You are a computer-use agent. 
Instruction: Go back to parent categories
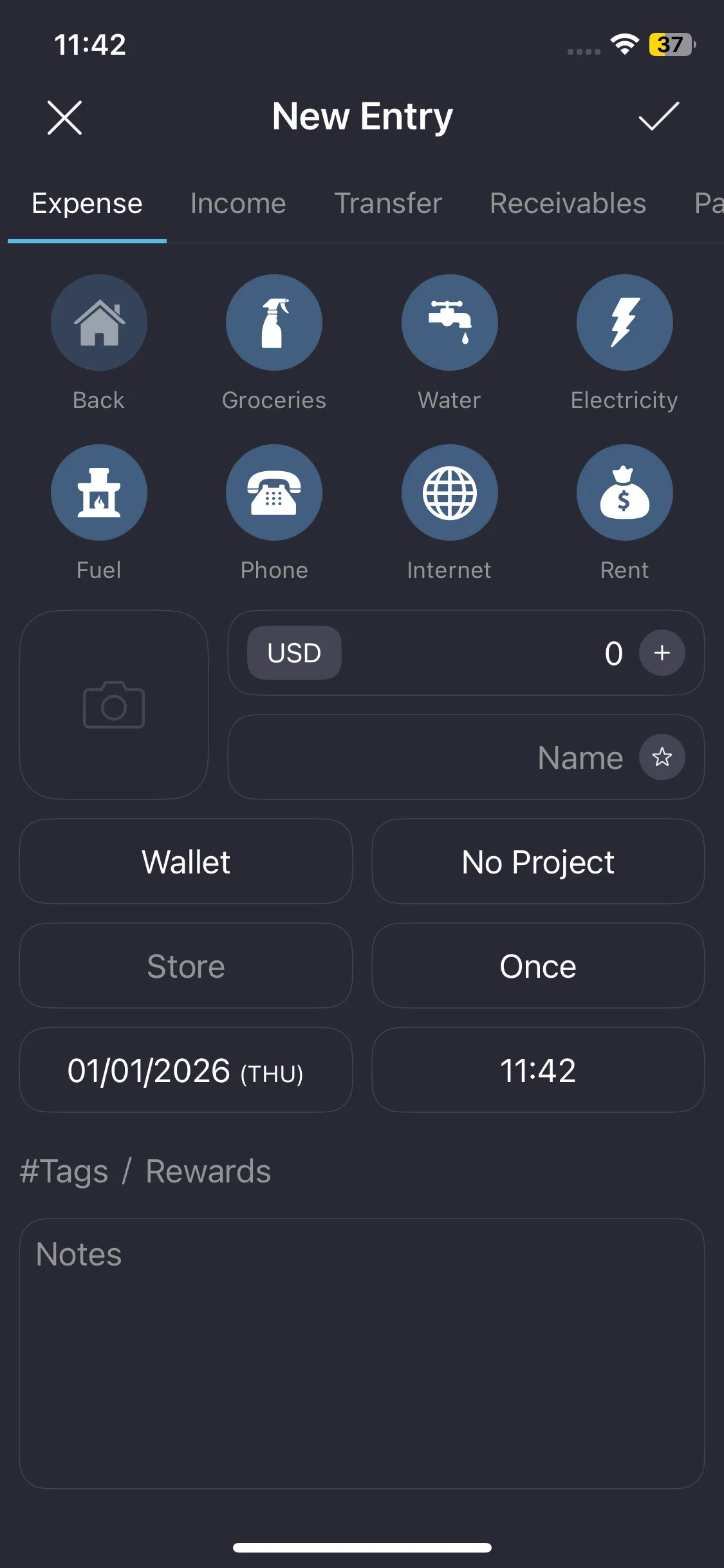point(99,323)
